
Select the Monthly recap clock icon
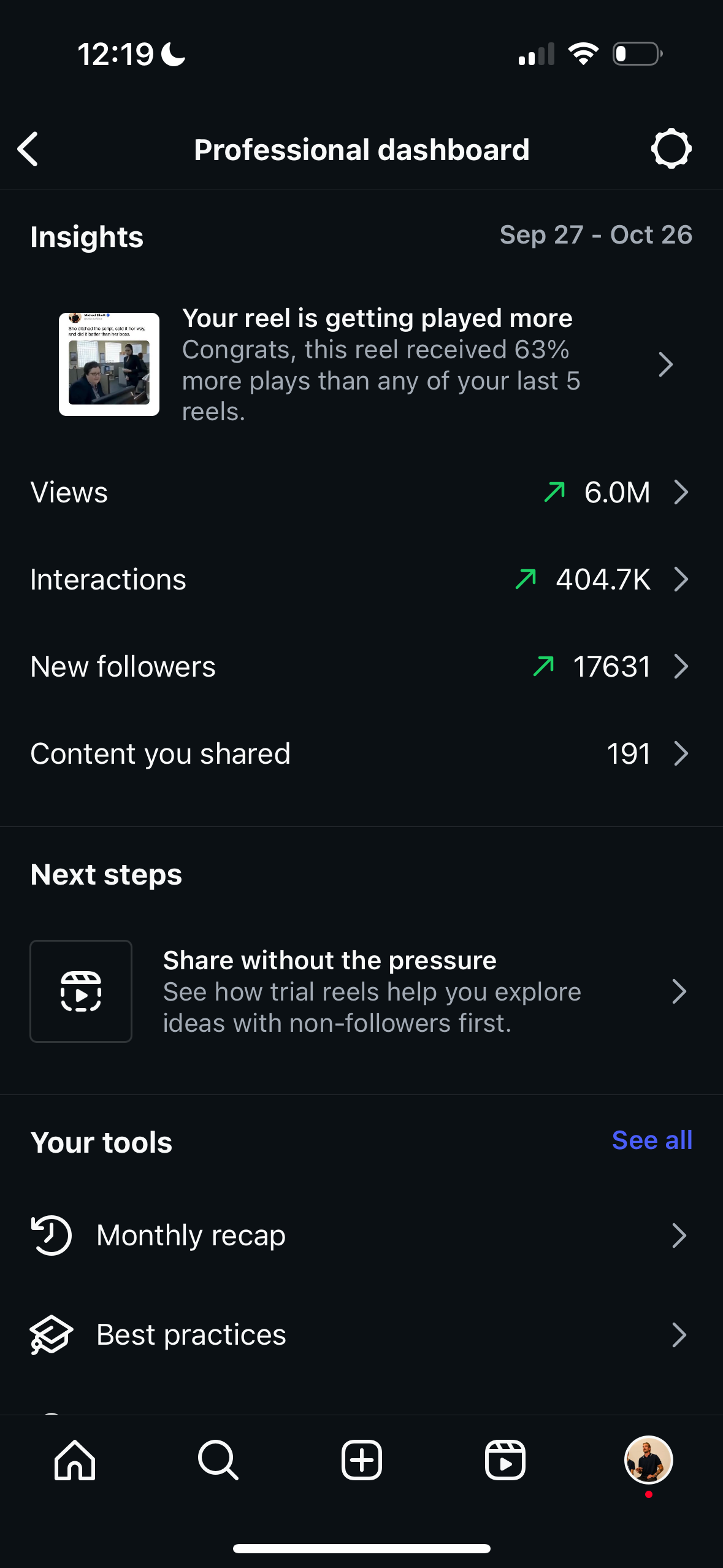(x=52, y=1235)
